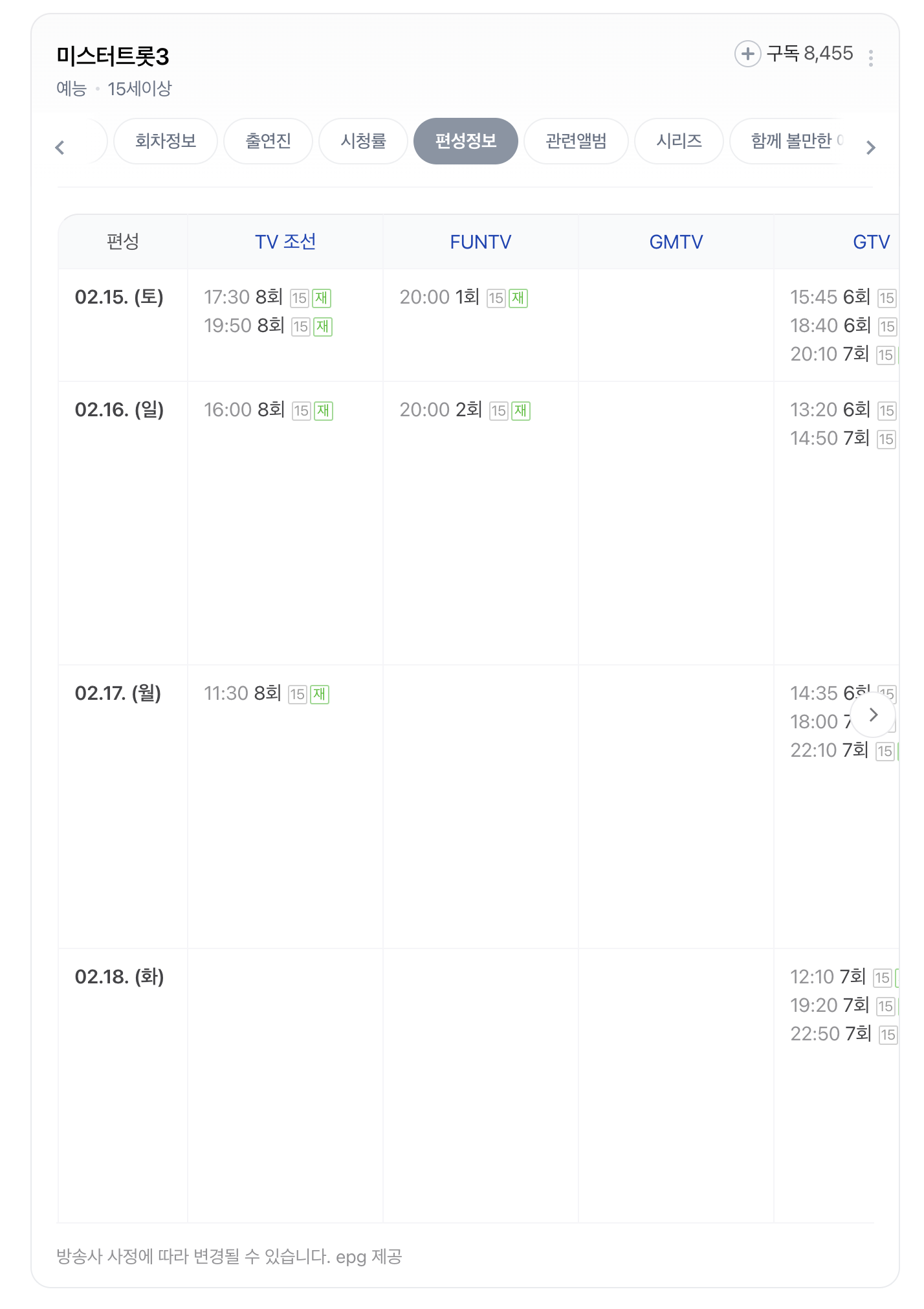Open the 출연진 tab

coord(268,141)
